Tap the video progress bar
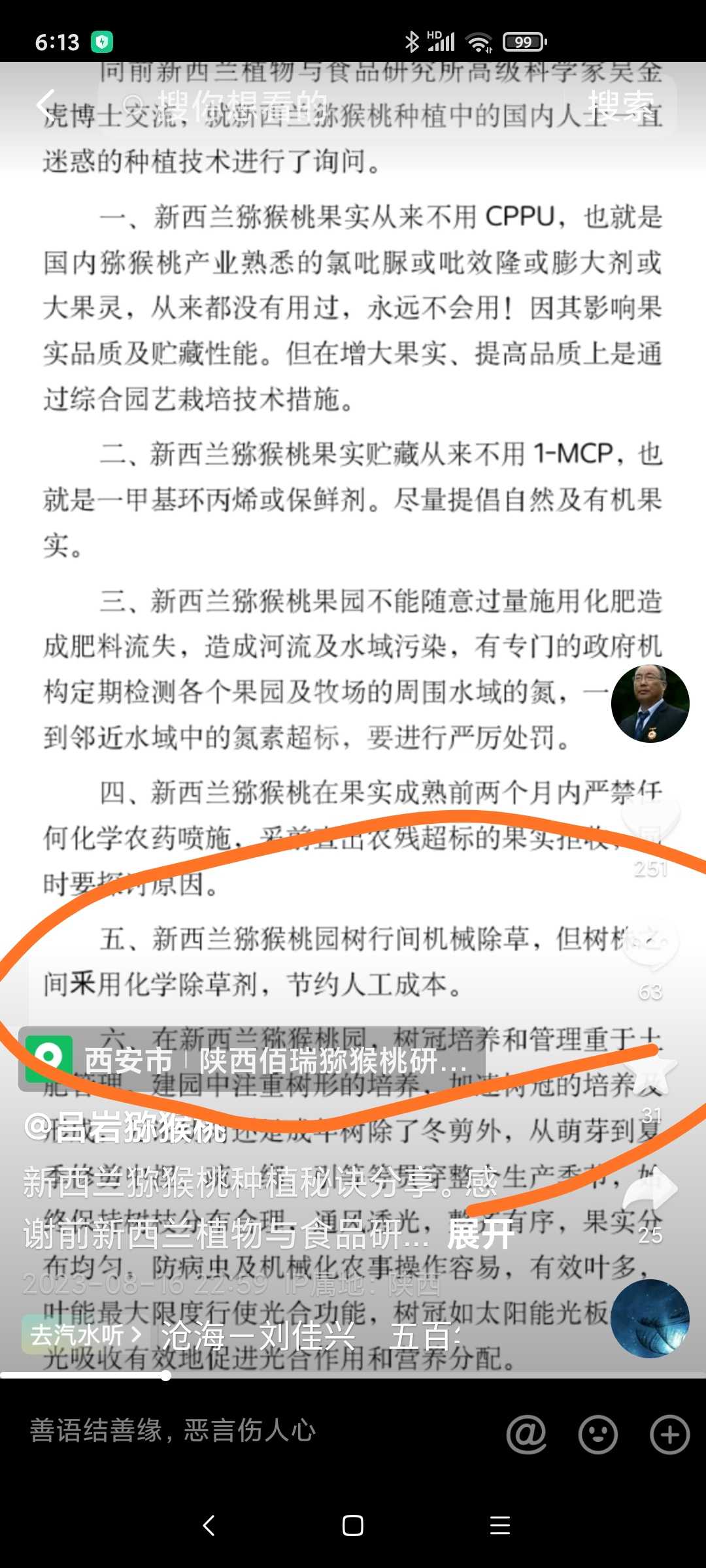The height and width of the screenshot is (1568, 706). (353, 1376)
